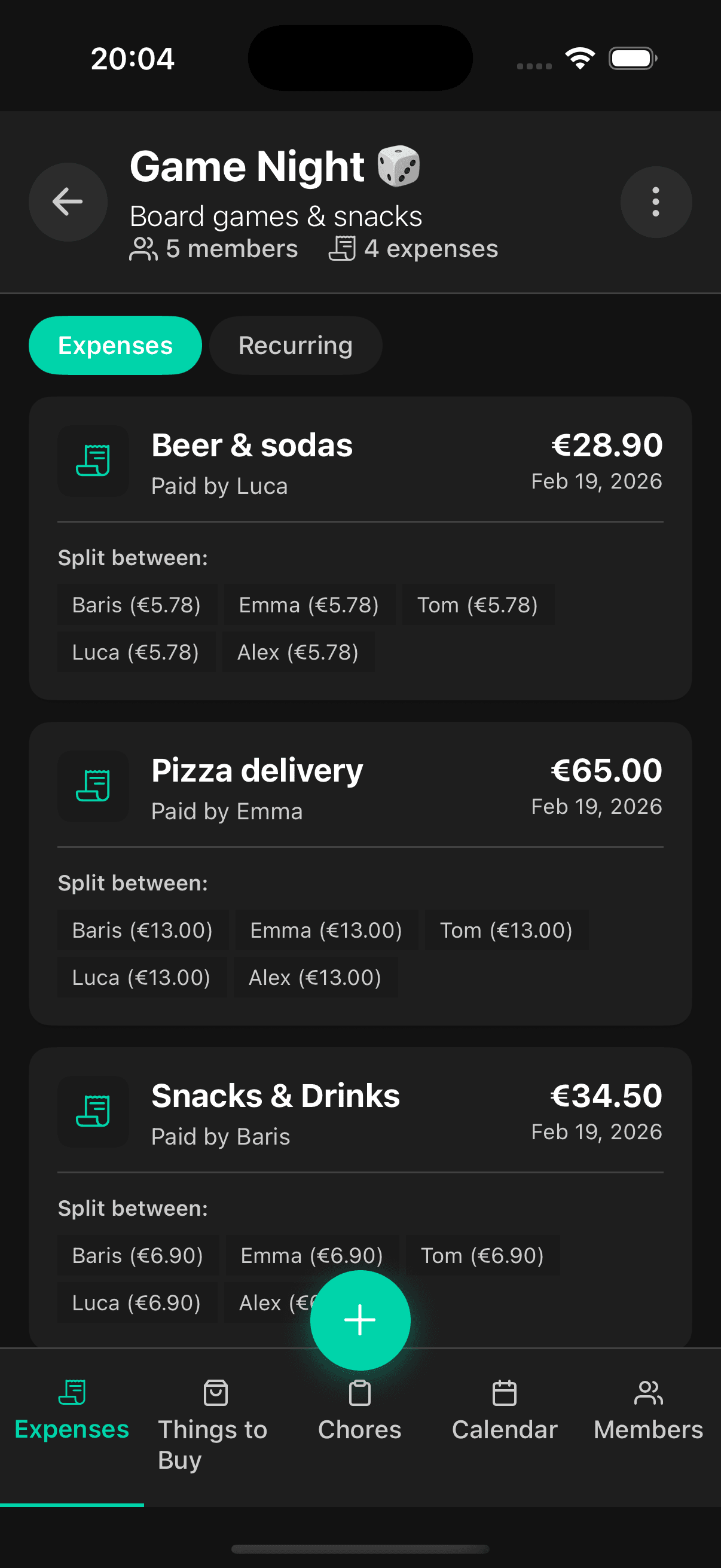Open Things to Buy via the shopping bag icon
The width and height of the screenshot is (721, 1568).
pyautogui.click(x=215, y=1393)
